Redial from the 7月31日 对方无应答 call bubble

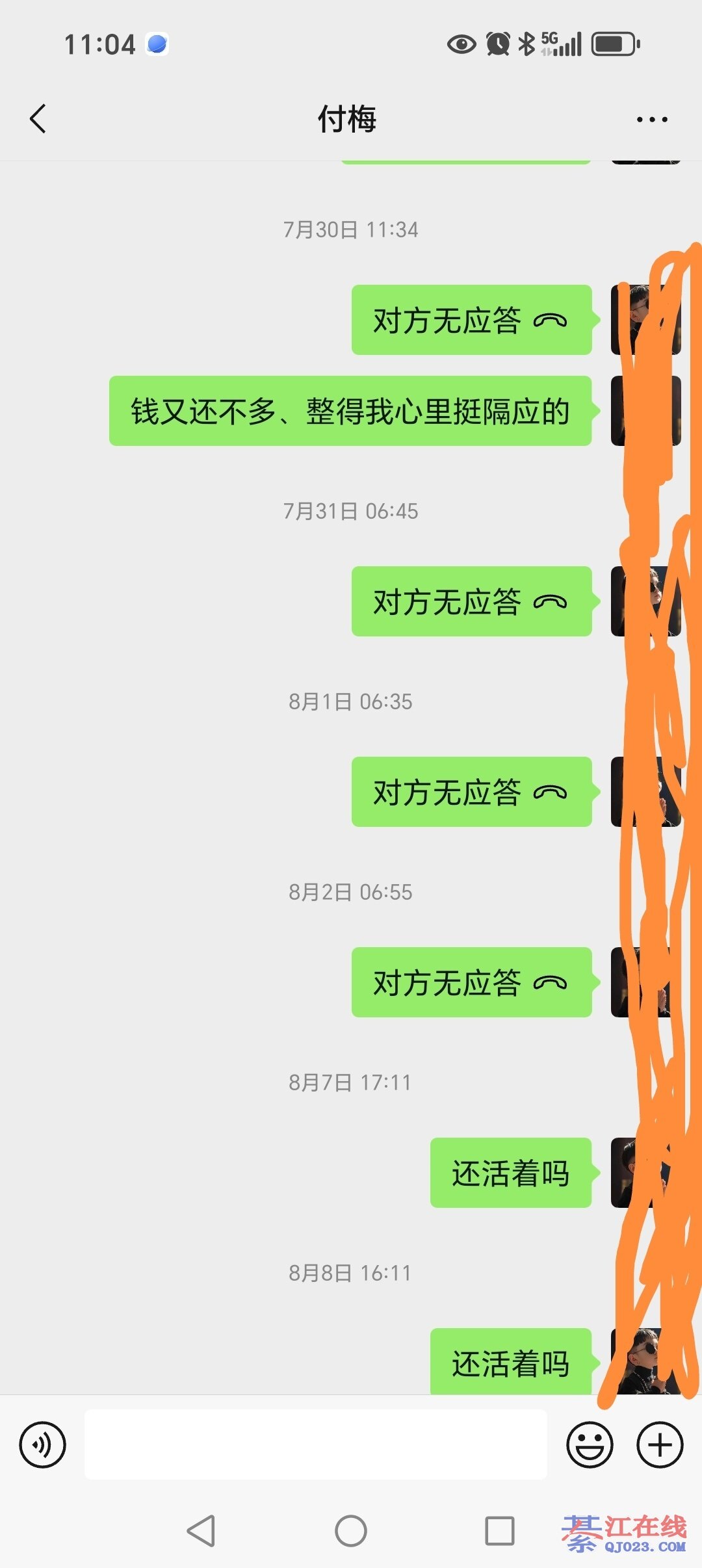471,601
